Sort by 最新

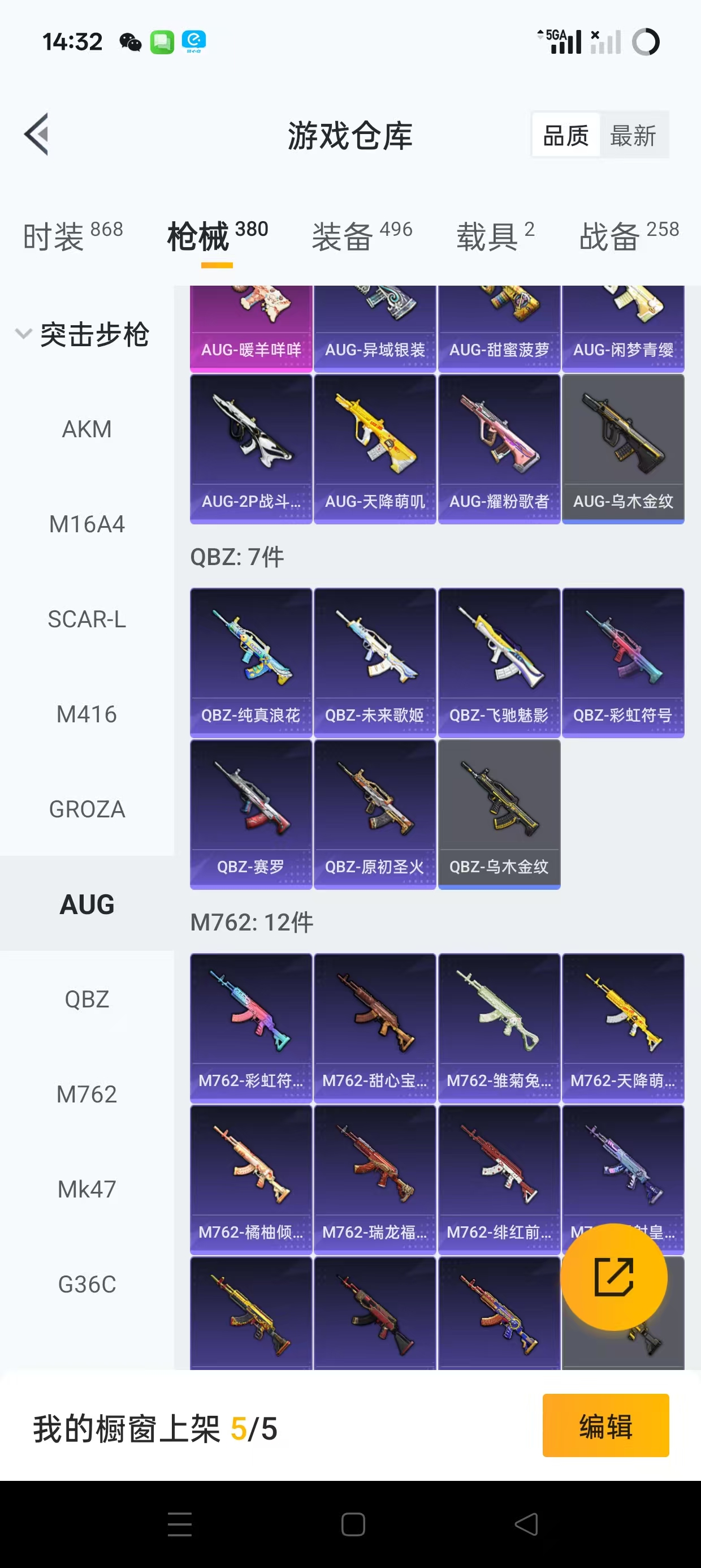tap(633, 135)
